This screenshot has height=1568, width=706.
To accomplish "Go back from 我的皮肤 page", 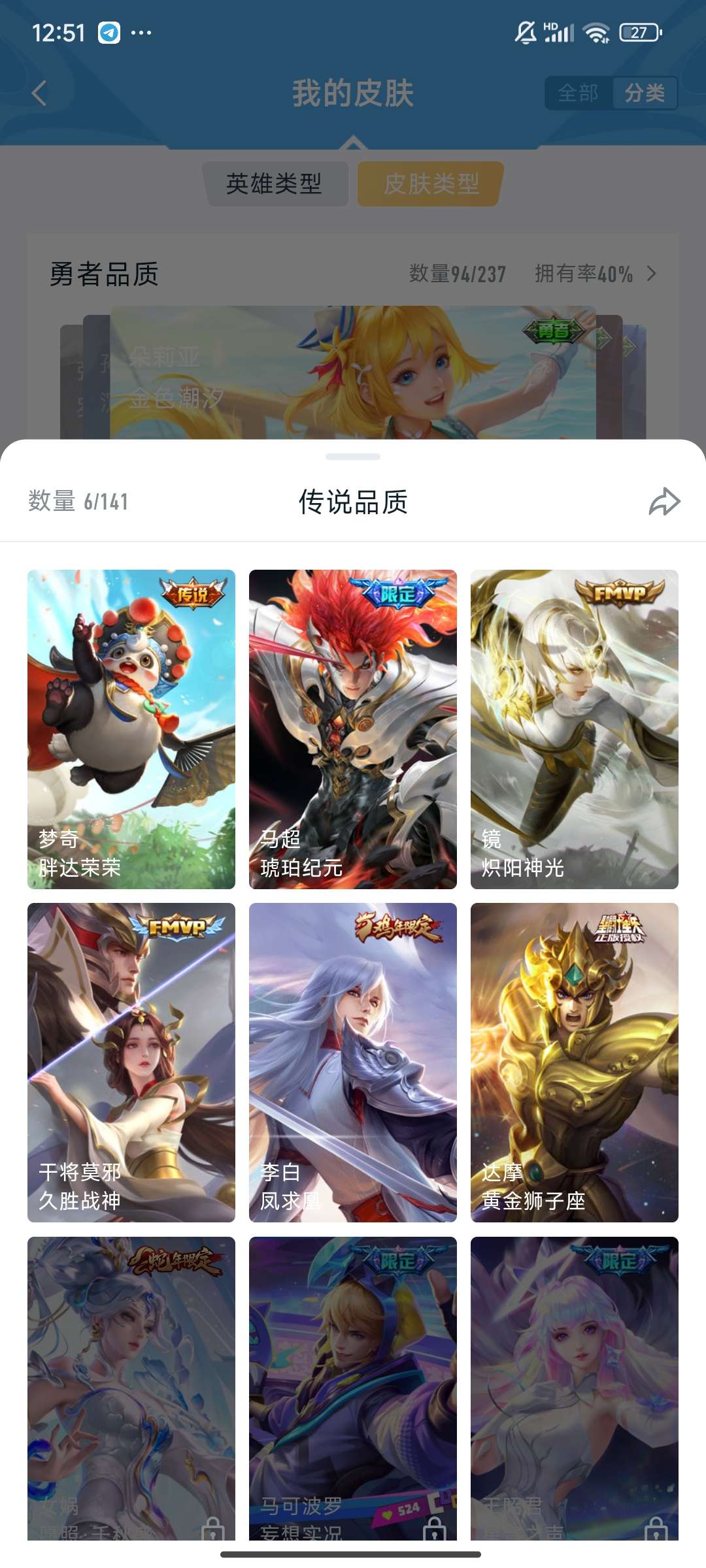I will tap(40, 93).
